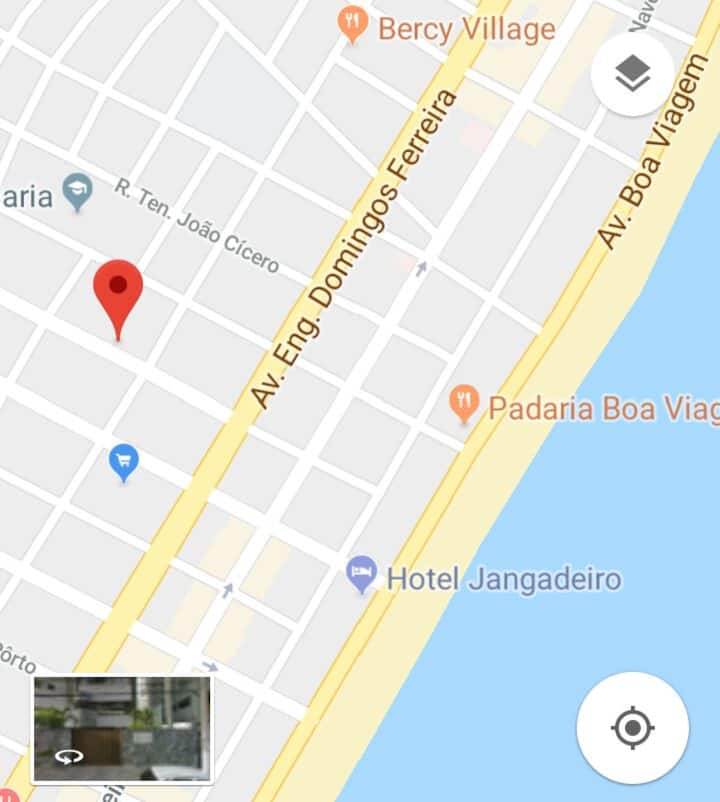
Task: Open the Bercy Village restaurant marker
Action: tap(352, 24)
